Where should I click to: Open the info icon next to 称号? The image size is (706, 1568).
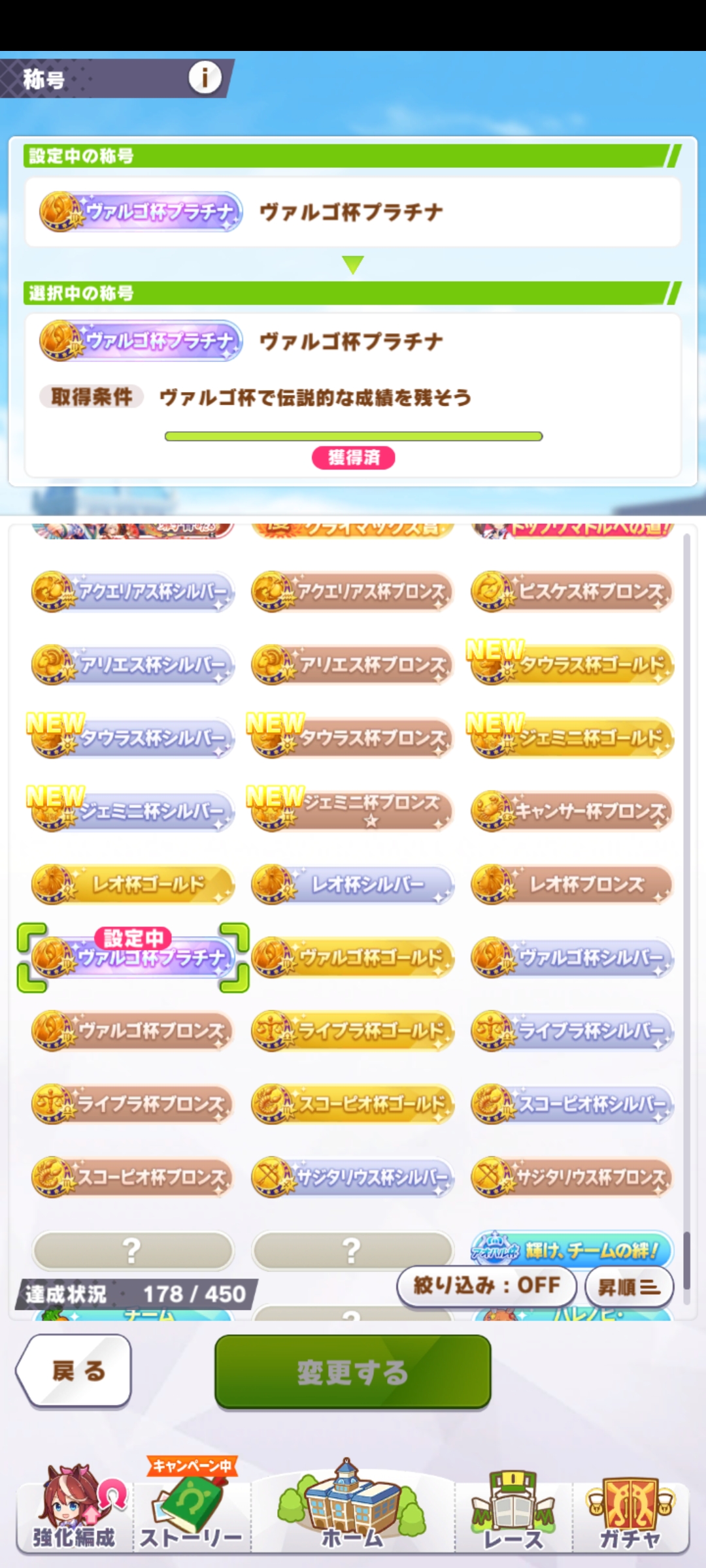point(205,78)
